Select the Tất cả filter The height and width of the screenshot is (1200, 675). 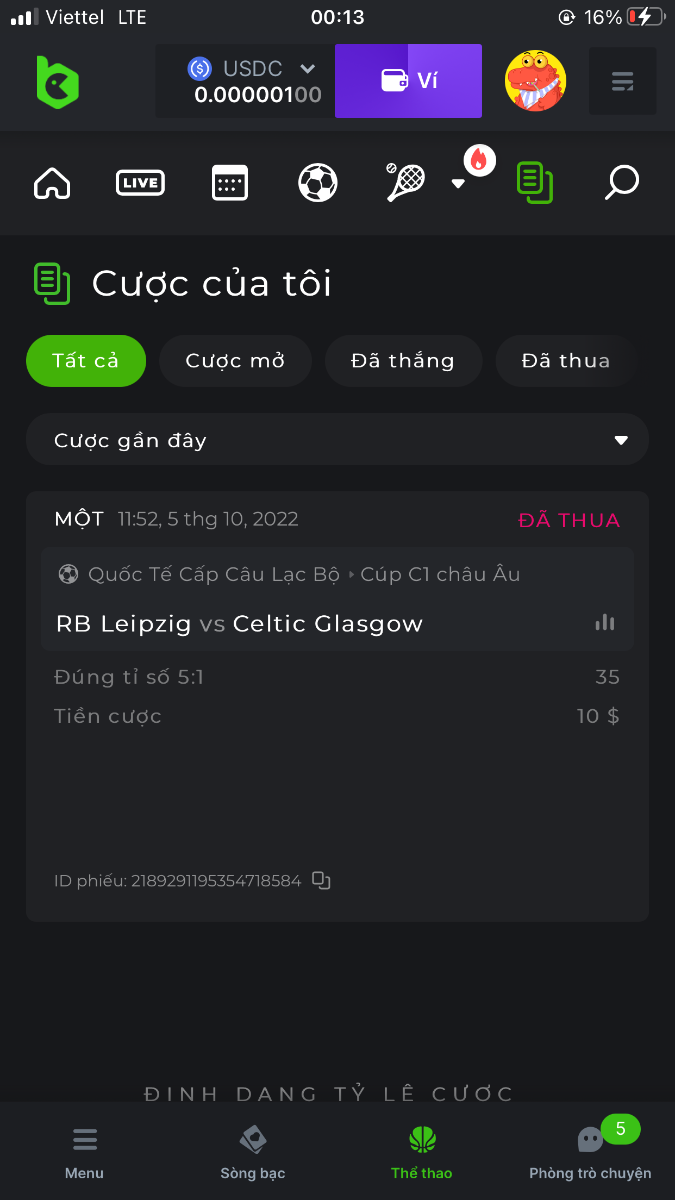click(86, 361)
